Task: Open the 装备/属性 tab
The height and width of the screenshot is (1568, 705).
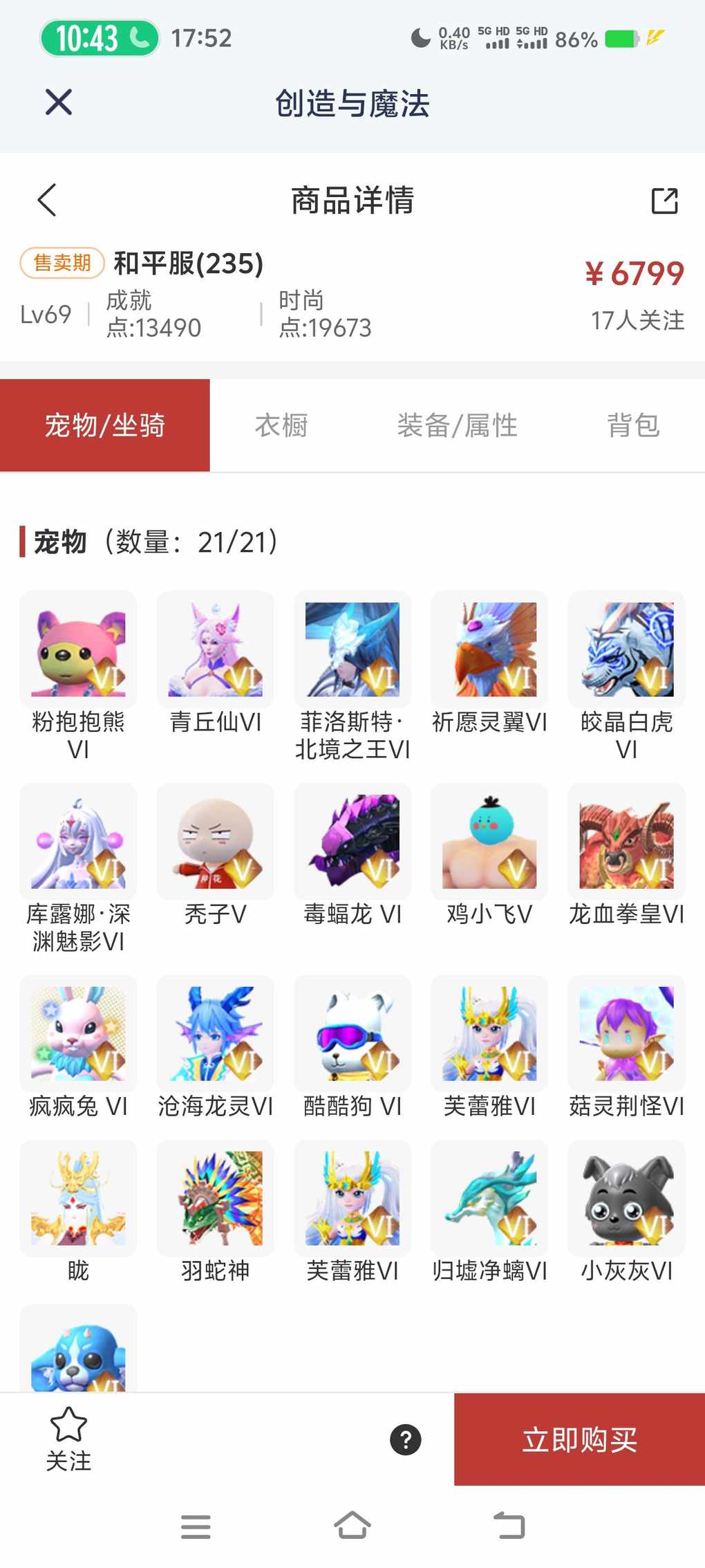Action: pos(457,425)
